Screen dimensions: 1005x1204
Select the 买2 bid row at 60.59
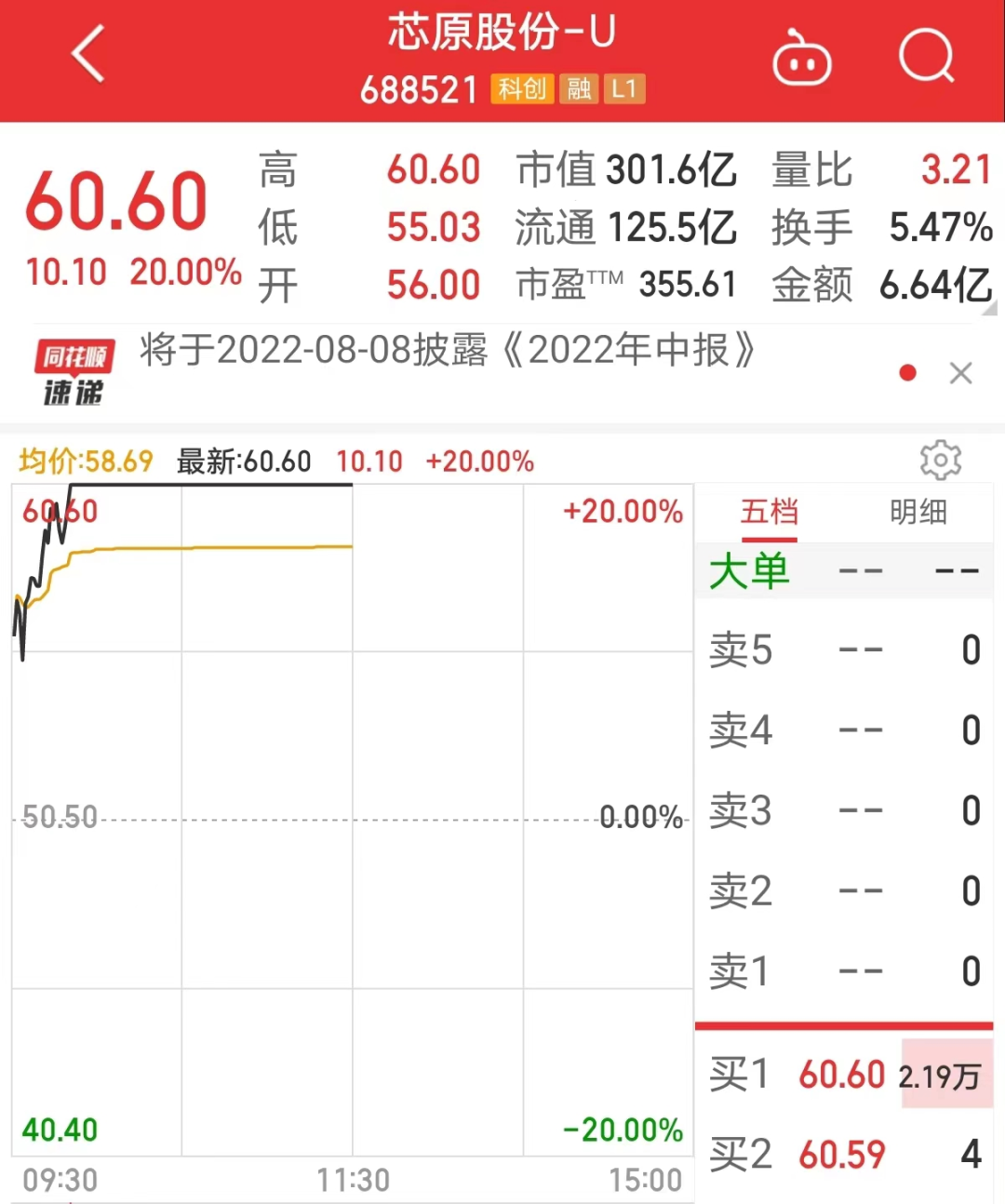[x=843, y=1155]
